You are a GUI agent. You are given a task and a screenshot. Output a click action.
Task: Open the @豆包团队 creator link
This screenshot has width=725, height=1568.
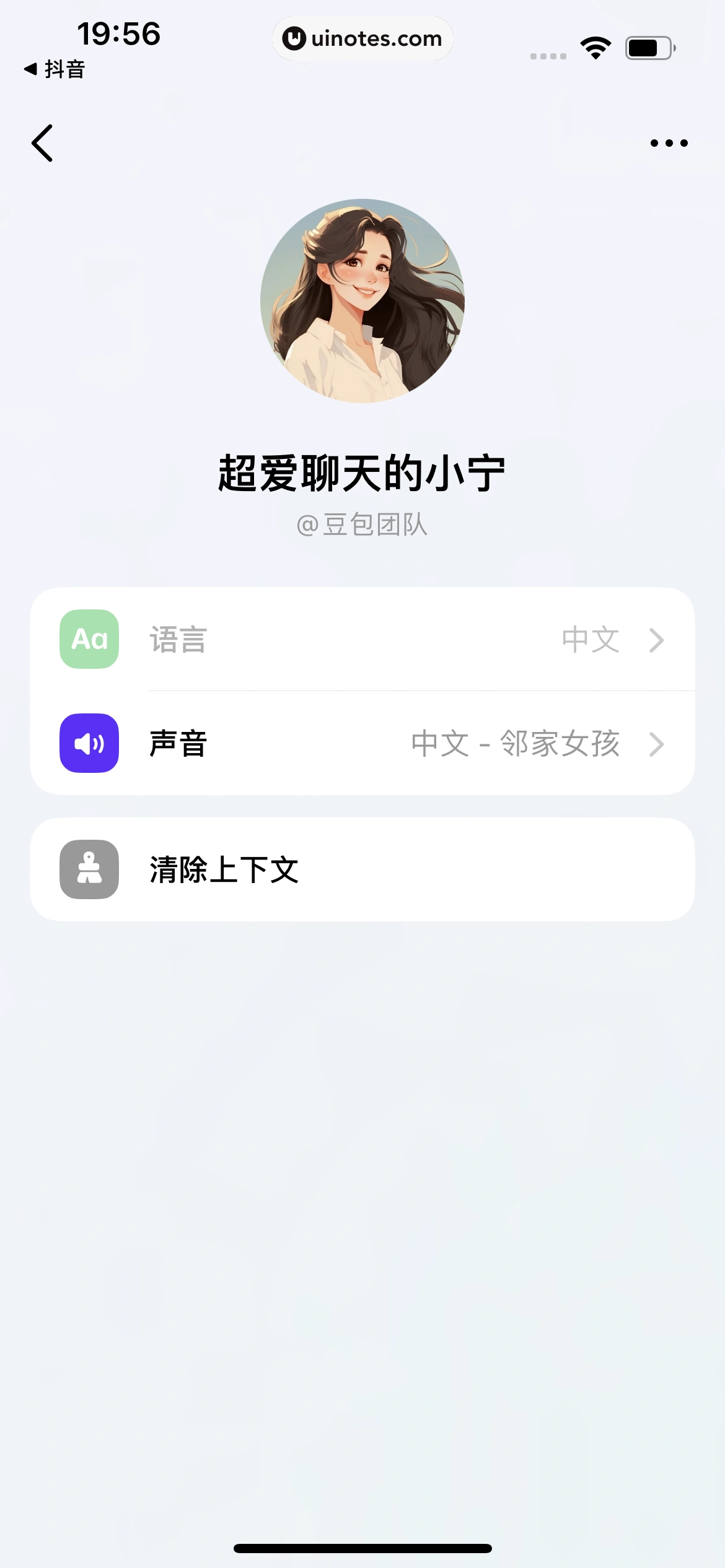tap(362, 525)
